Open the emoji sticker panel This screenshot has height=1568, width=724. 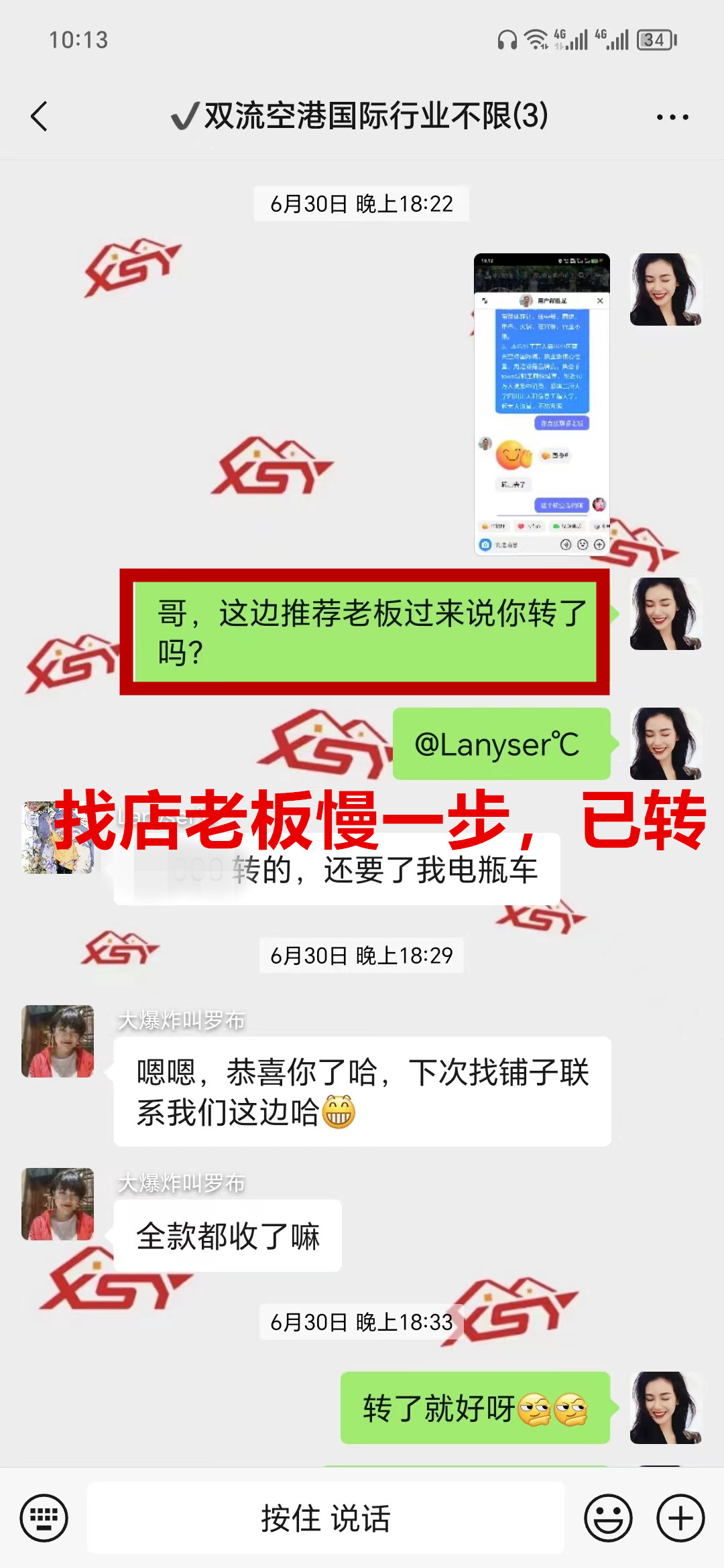tap(608, 1518)
